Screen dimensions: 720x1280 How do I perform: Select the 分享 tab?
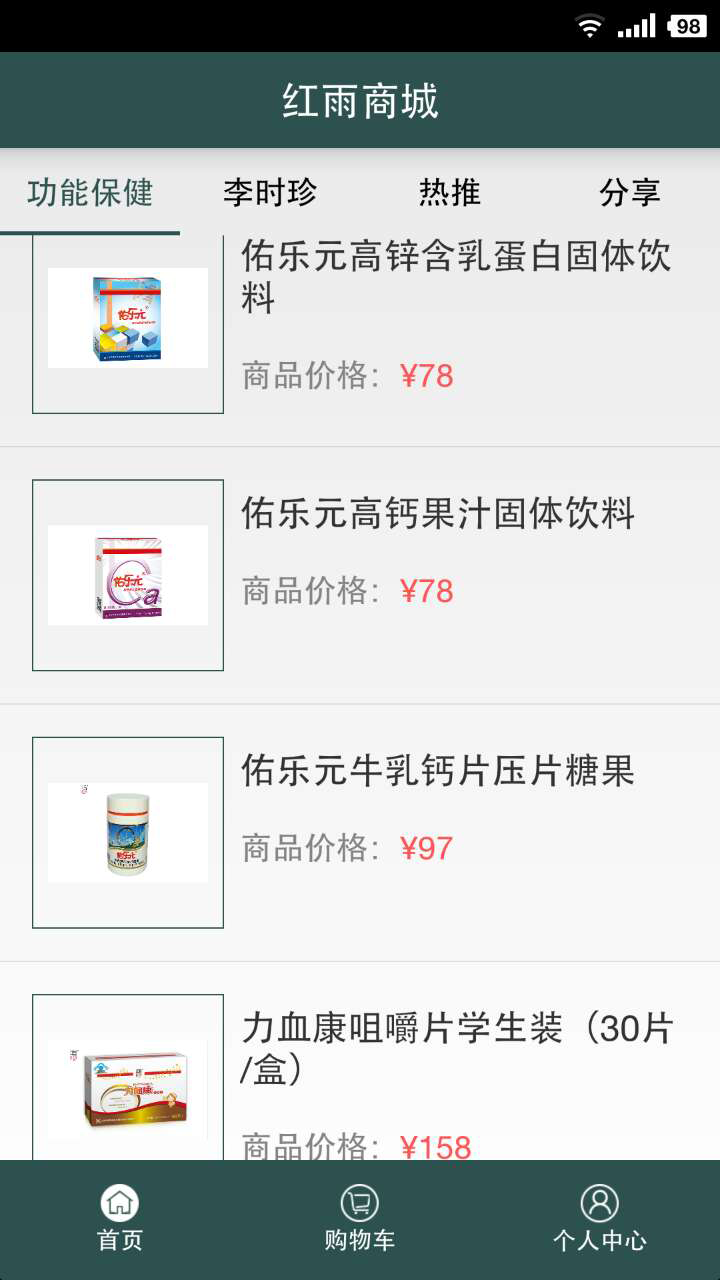coord(630,192)
